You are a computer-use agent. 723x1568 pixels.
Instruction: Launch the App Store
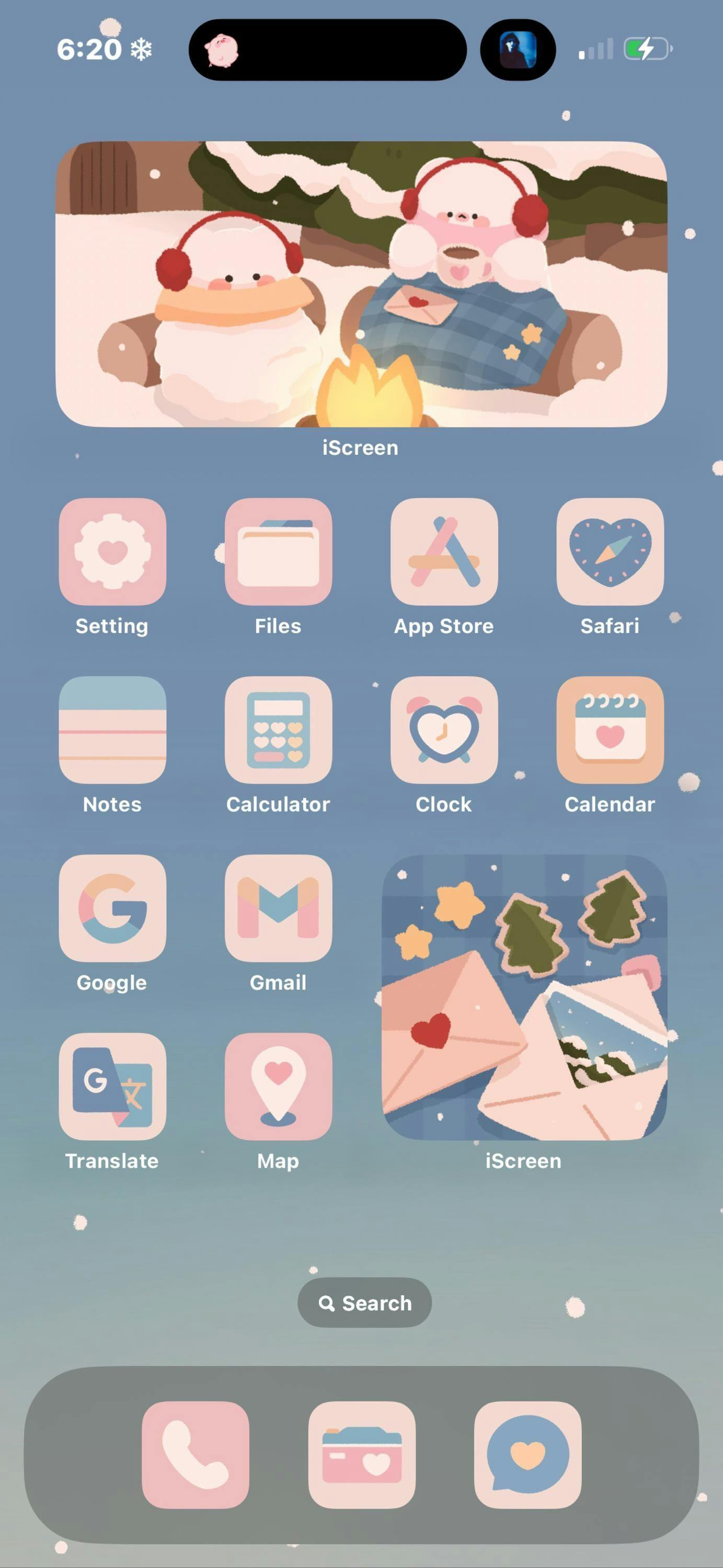click(444, 551)
